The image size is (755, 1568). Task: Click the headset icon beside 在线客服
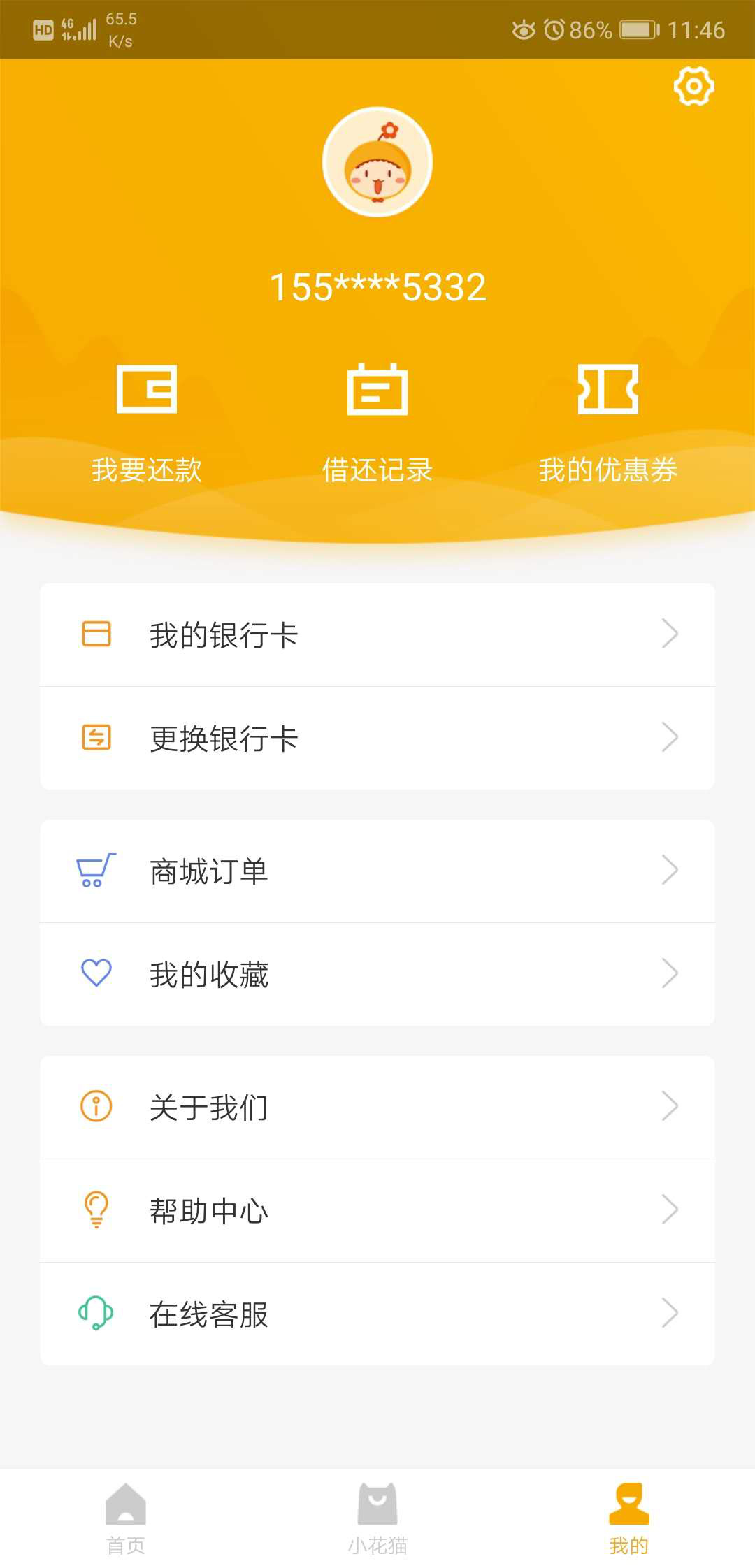click(96, 1314)
